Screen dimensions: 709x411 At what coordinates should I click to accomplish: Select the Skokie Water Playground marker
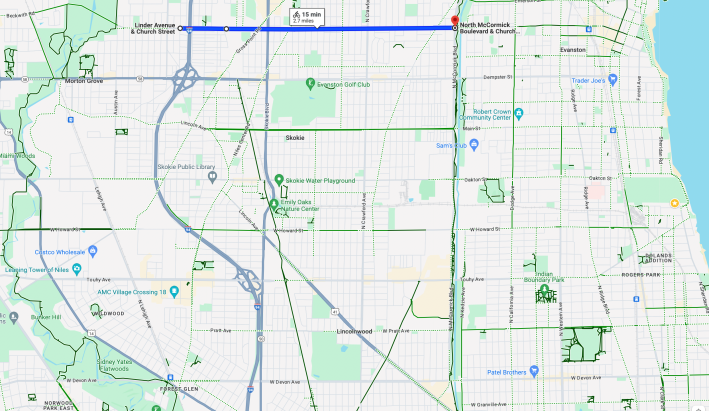click(278, 180)
